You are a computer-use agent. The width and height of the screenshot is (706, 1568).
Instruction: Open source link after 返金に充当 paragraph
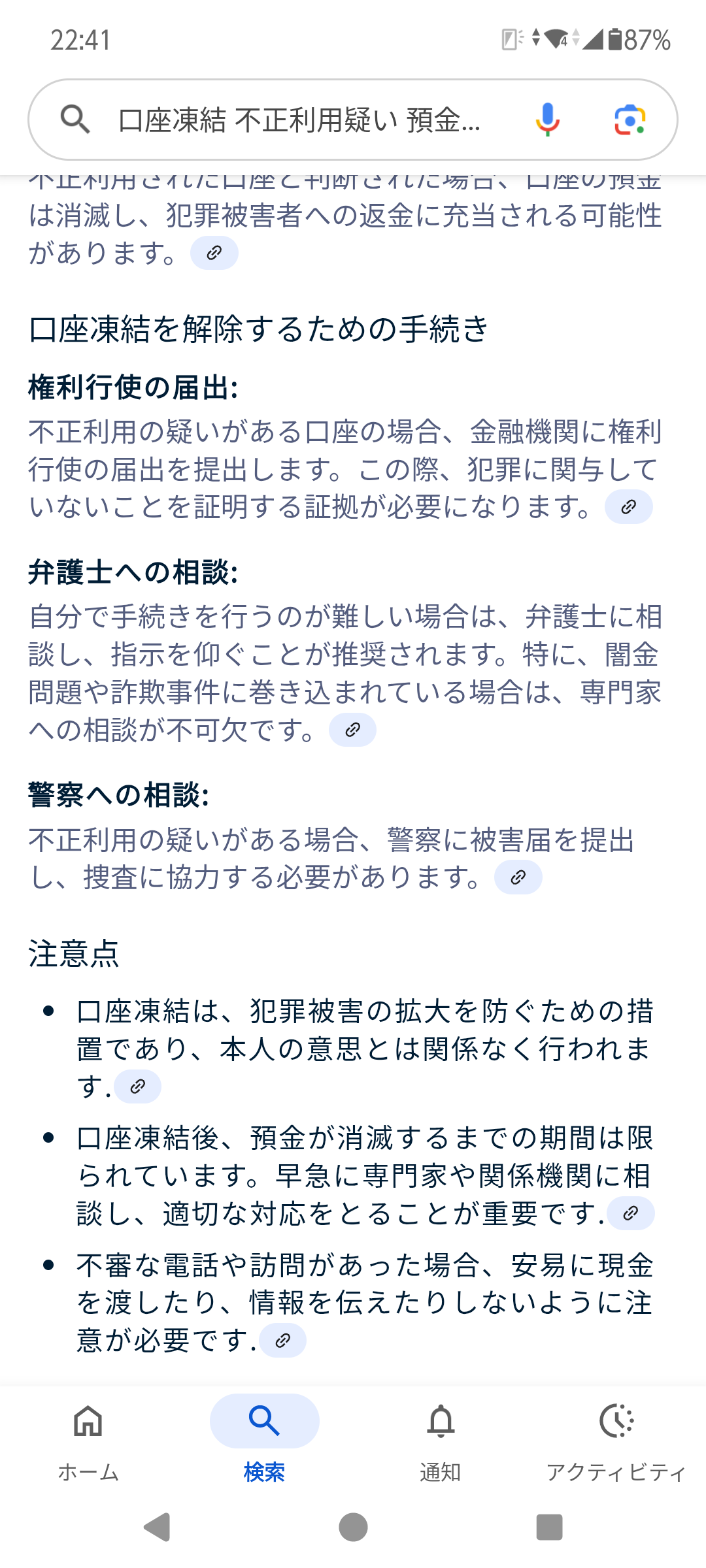click(x=214, y=253)
